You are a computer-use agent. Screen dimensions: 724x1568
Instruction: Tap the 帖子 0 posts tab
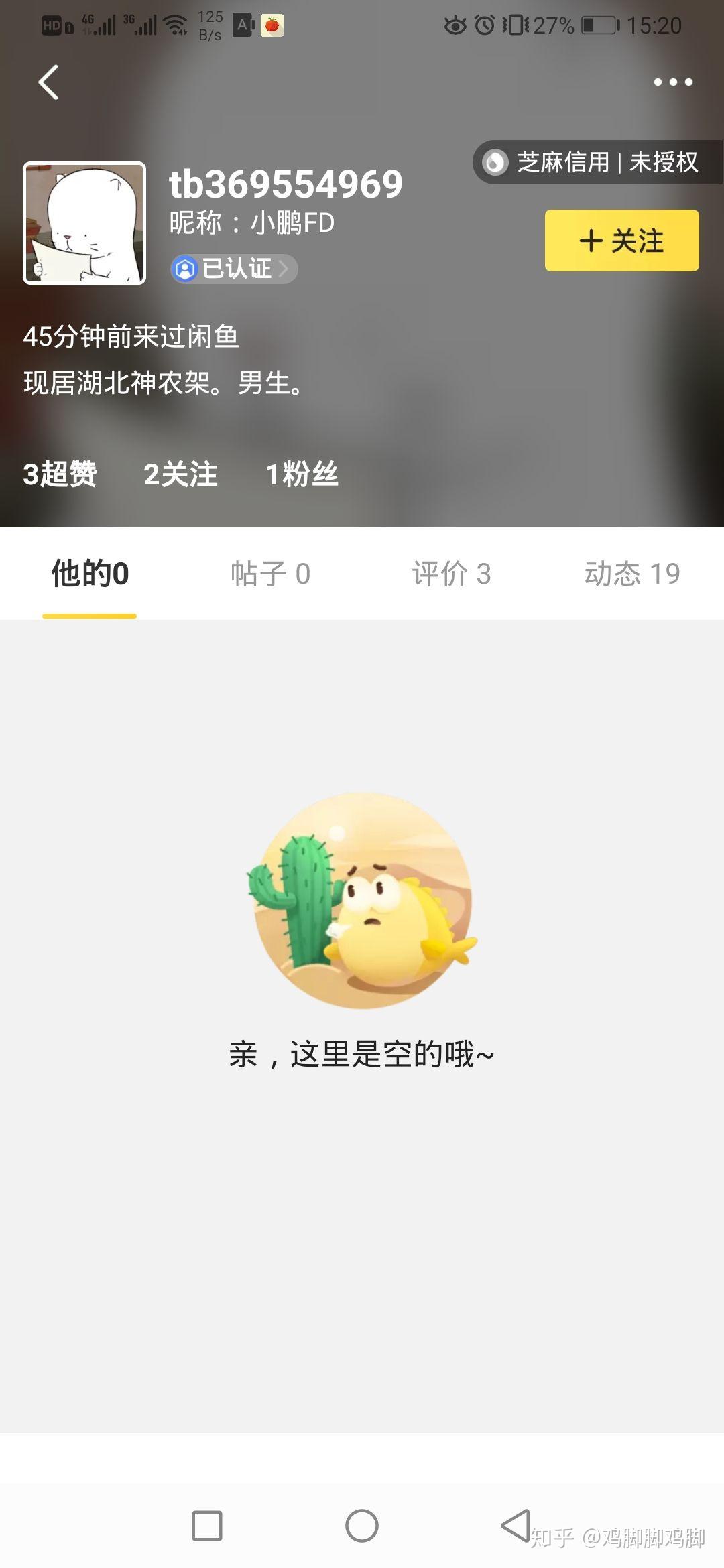point(271,574)
